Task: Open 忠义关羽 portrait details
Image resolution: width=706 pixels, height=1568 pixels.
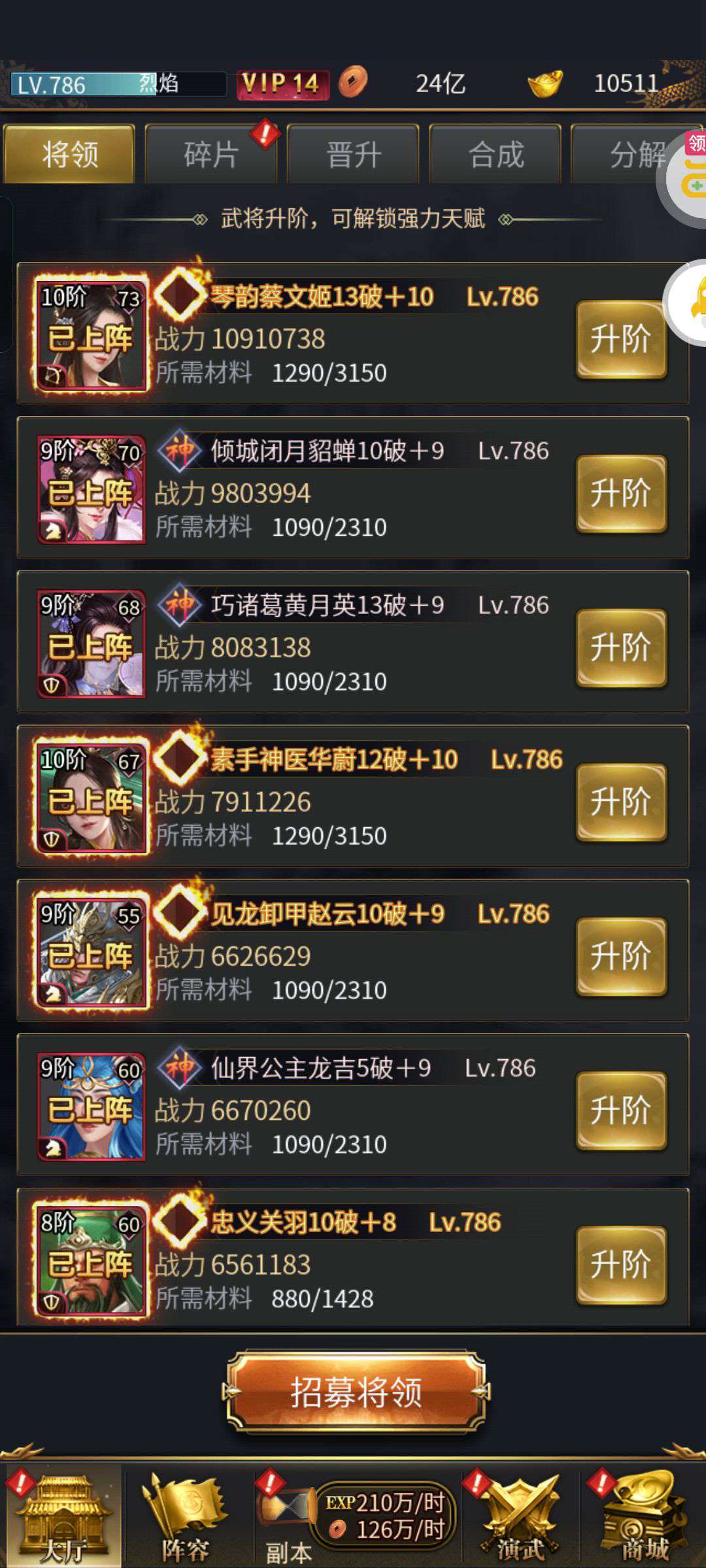Action: (x=91, y=1260)
